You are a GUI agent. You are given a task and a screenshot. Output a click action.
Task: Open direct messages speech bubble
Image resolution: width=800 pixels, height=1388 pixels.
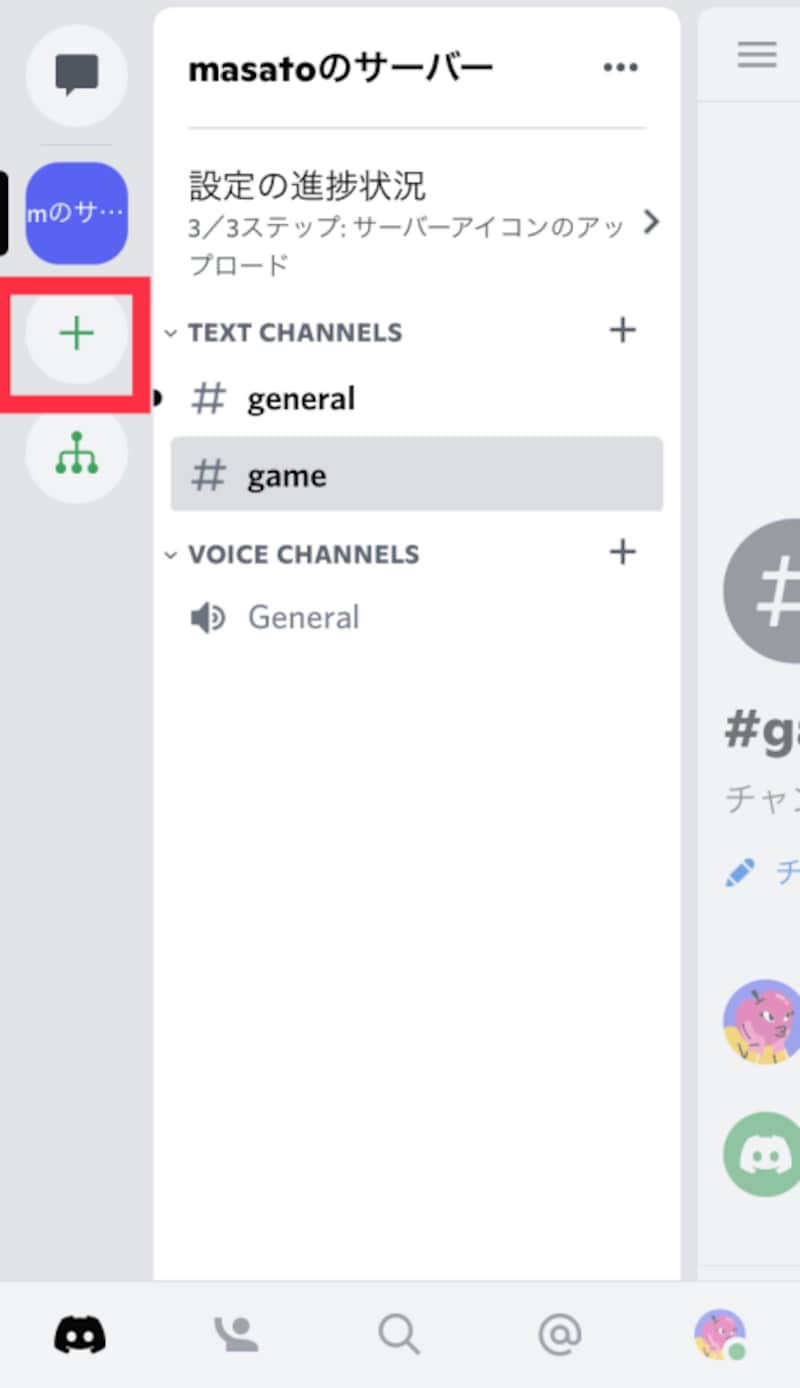[76, 75]
